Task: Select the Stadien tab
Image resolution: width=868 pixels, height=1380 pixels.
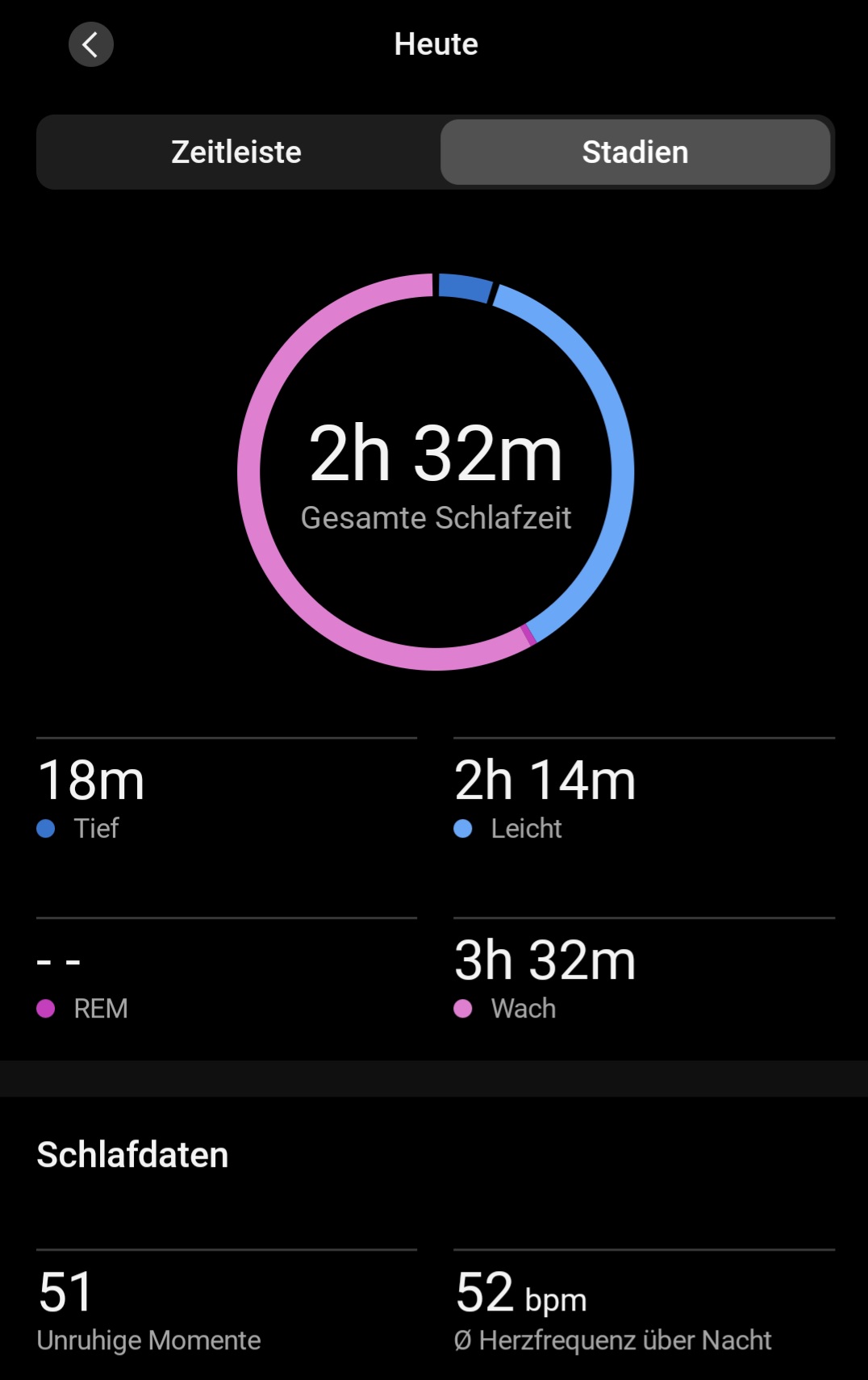Action: pyautogui.click(x=635, y=152)
